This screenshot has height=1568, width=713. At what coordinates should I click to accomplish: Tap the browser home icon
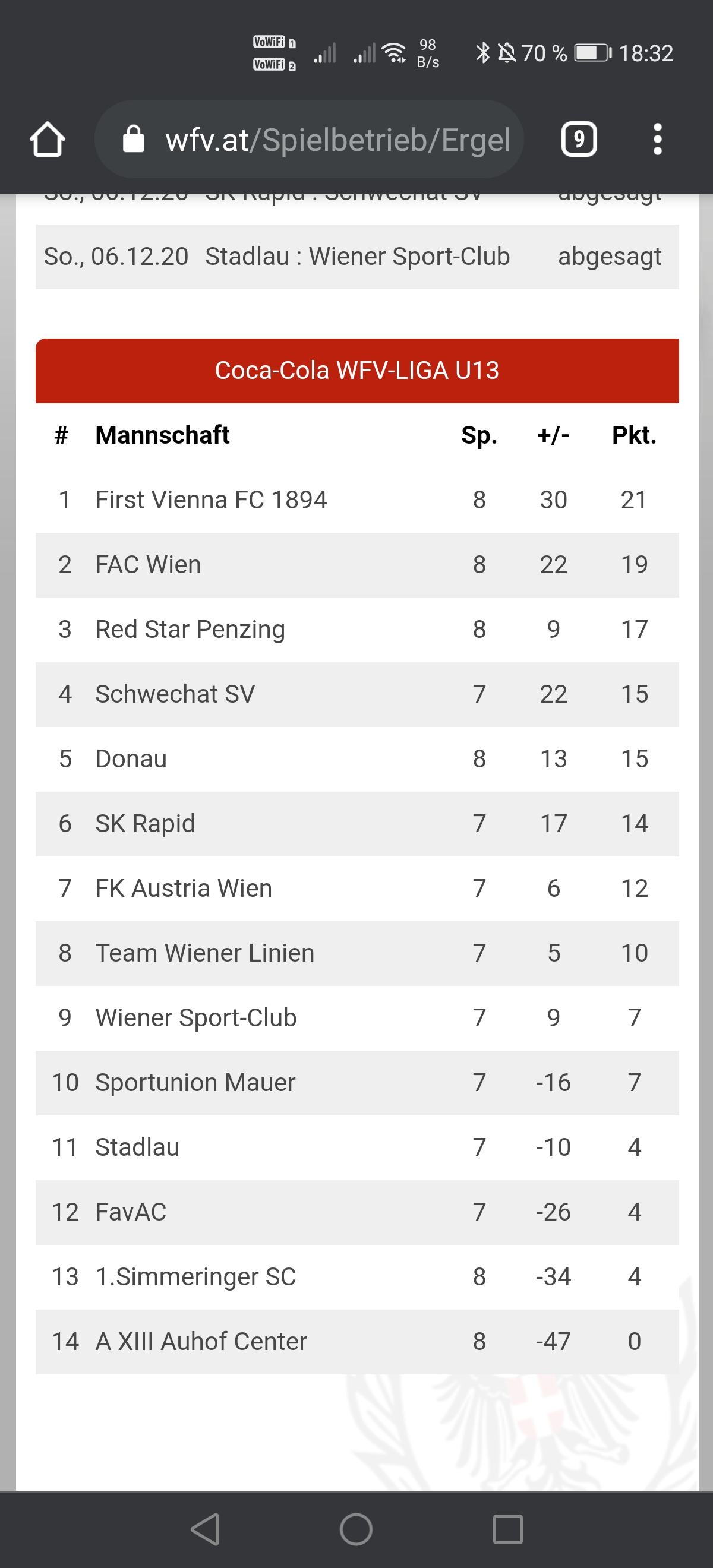click(x=48, y=140)
